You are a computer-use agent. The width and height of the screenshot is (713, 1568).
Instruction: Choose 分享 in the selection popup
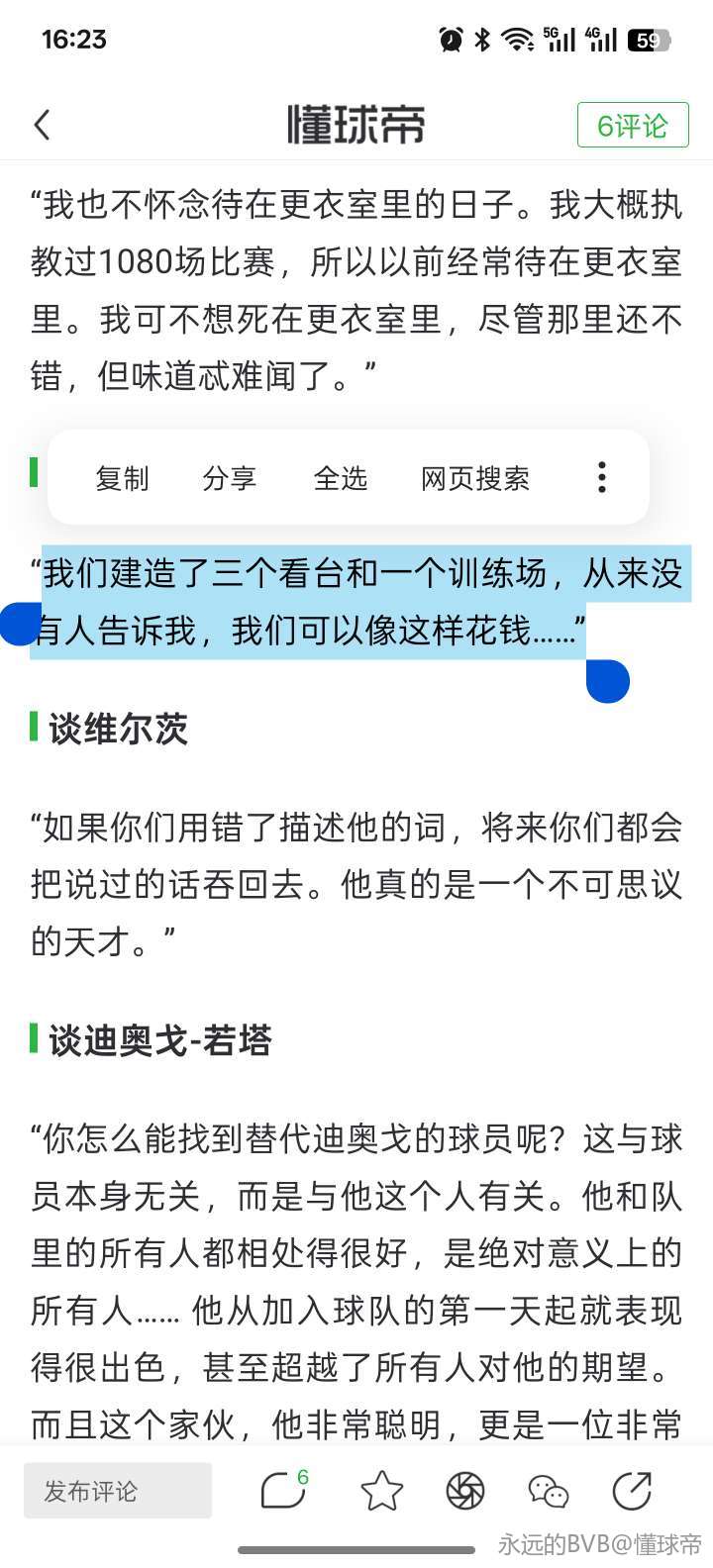[x=229, y=478]
